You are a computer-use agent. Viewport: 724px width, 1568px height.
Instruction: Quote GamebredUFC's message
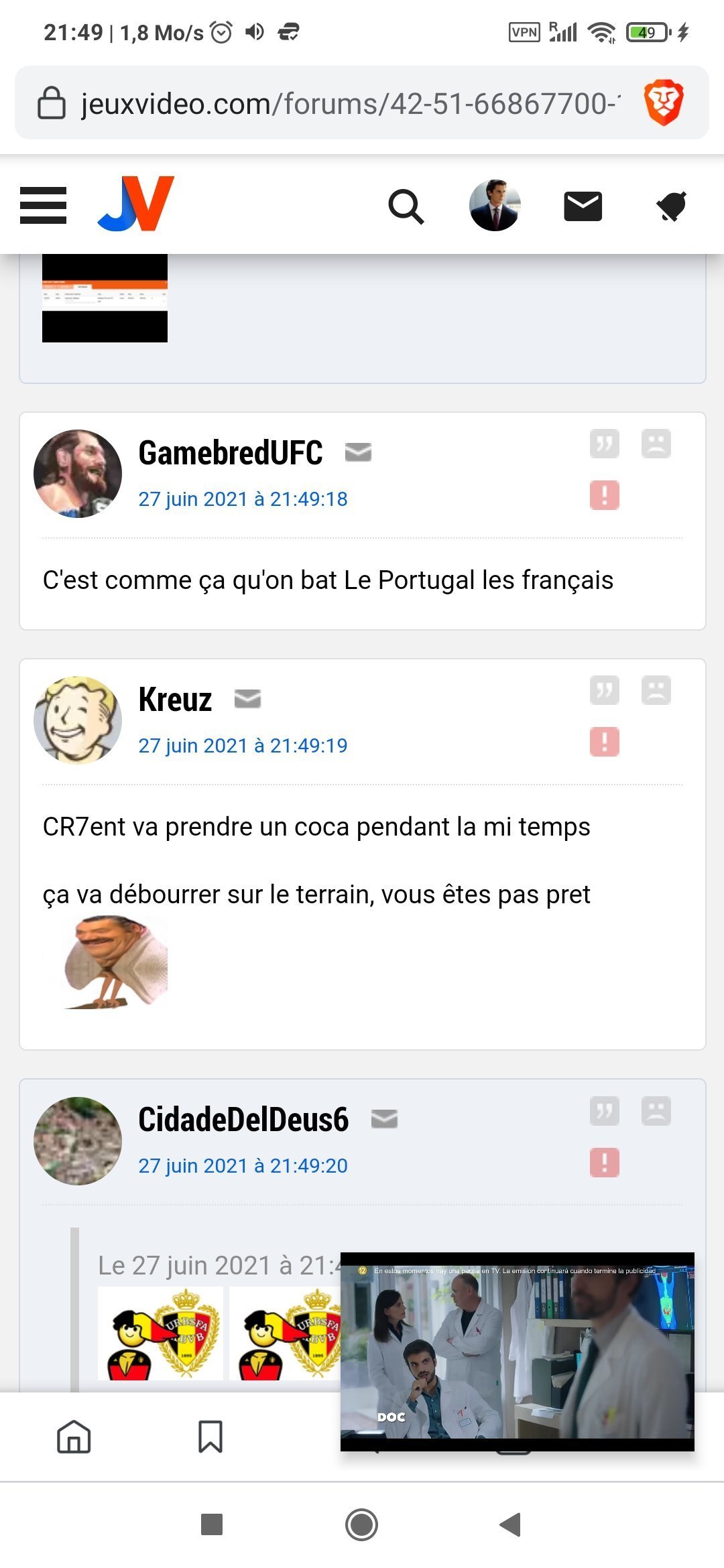pos(604,444)
